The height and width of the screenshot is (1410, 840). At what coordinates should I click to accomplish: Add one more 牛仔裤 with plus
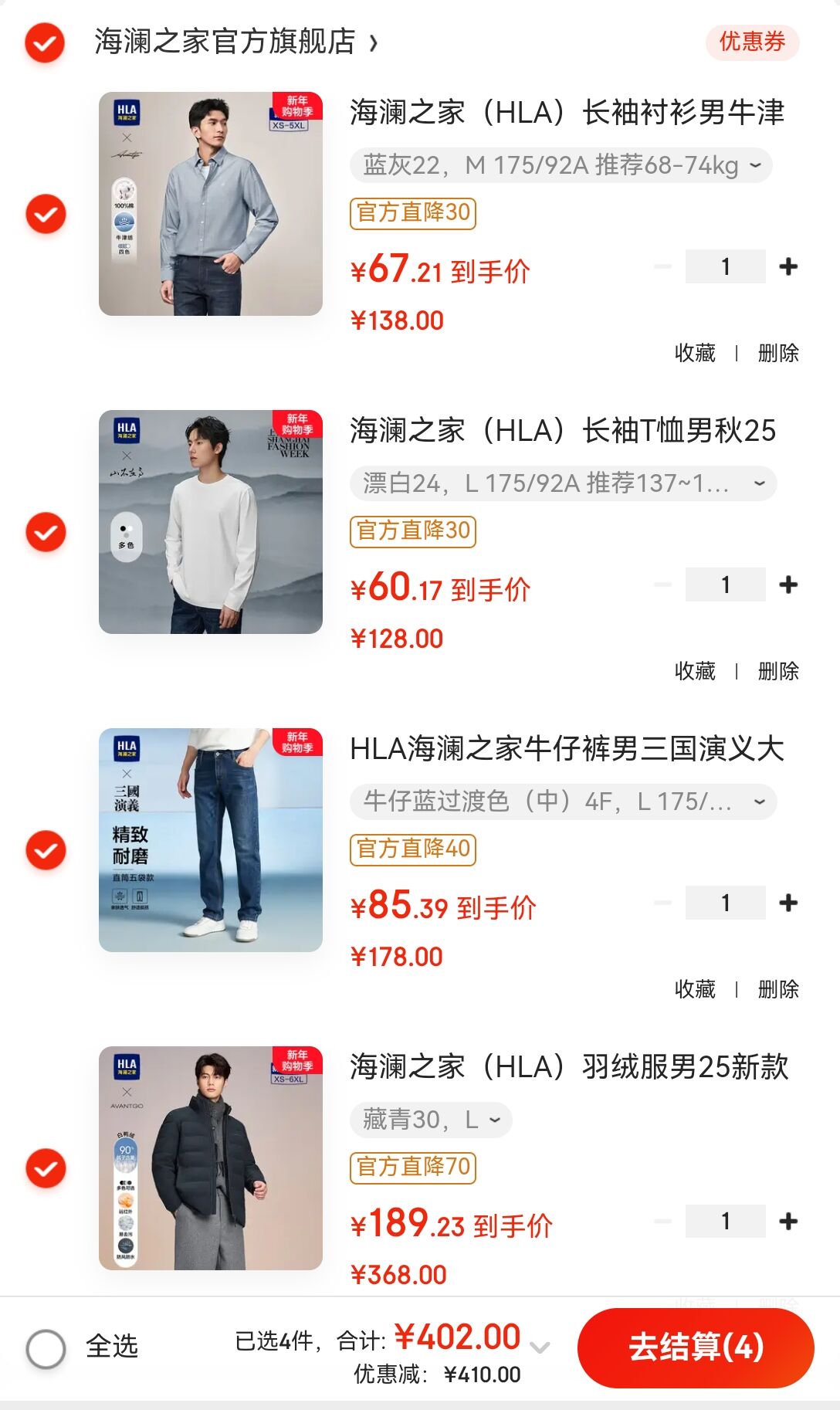click(x=788, y=903)
